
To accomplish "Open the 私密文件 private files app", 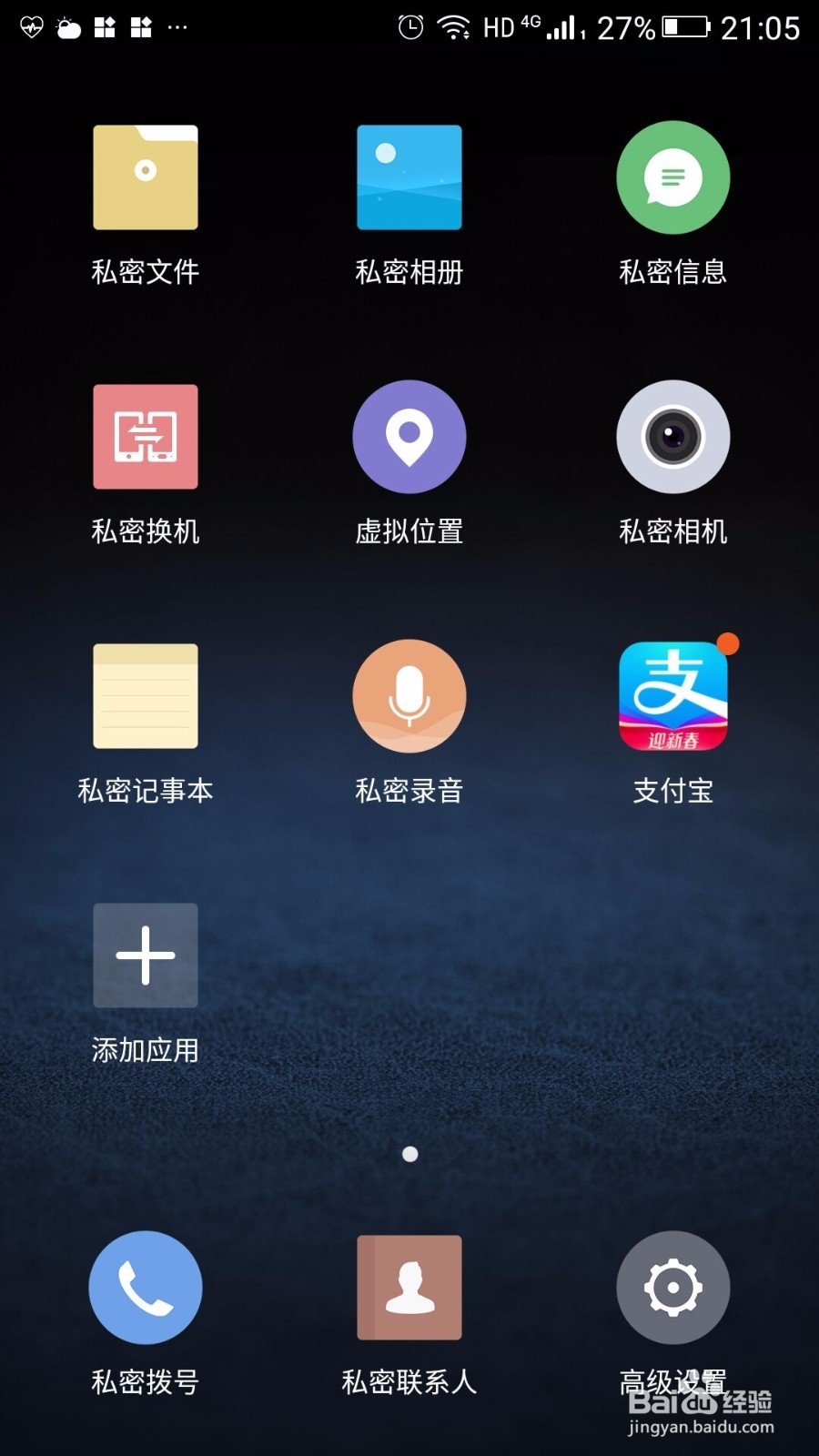I will (x=145, y=177).
